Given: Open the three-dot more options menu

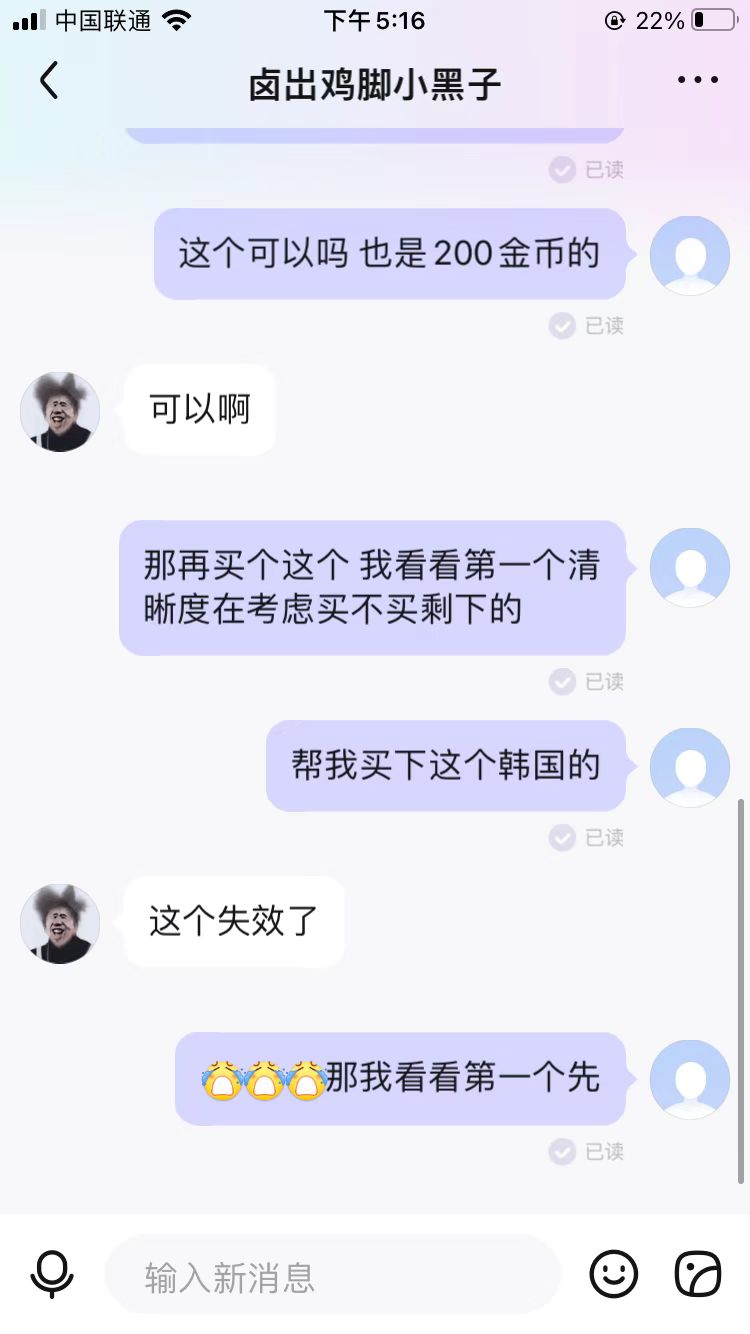Looking at the screenshot, I should tap(697, 81).
